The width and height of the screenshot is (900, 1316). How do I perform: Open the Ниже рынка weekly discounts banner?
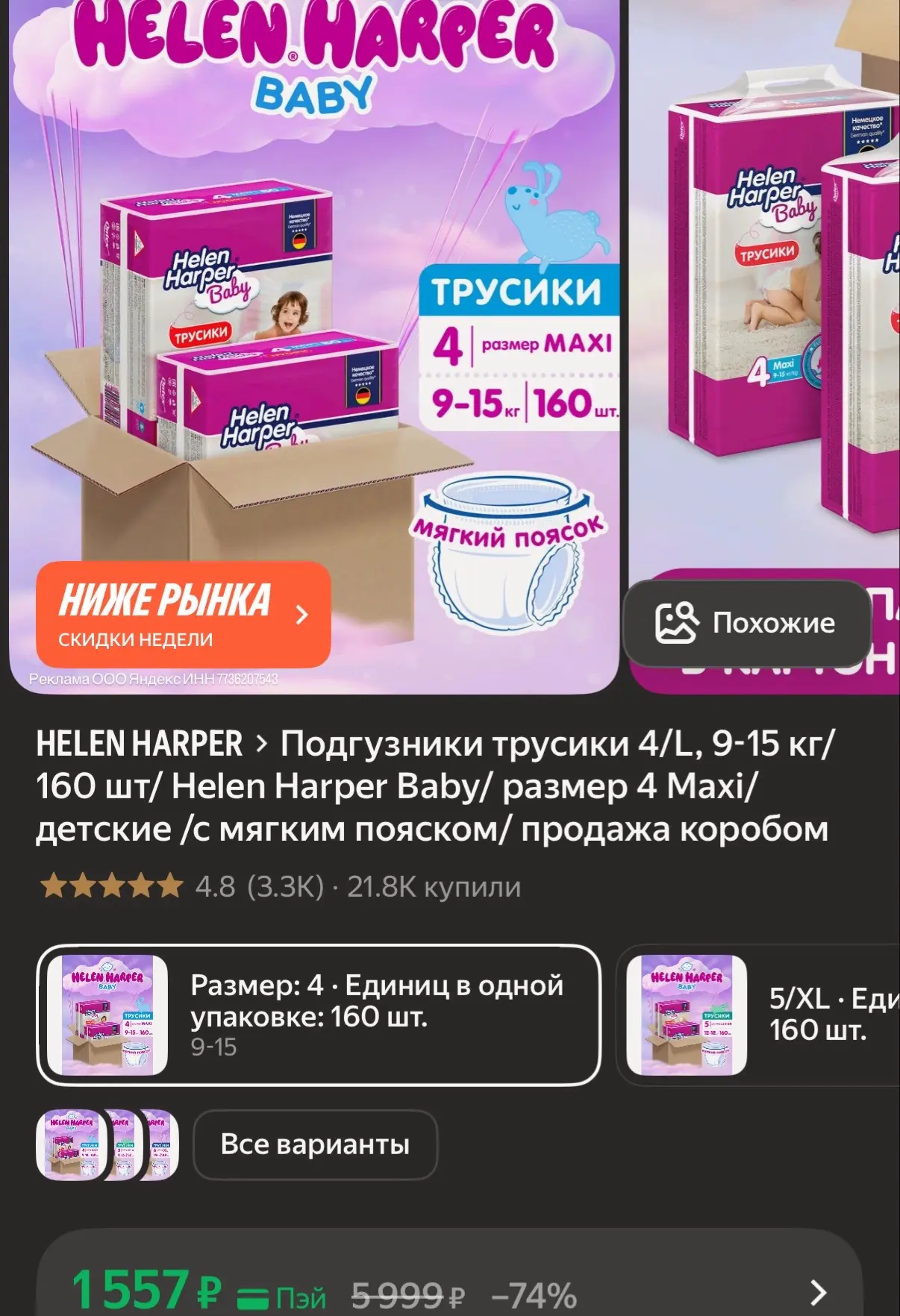(x=183, y=614)
